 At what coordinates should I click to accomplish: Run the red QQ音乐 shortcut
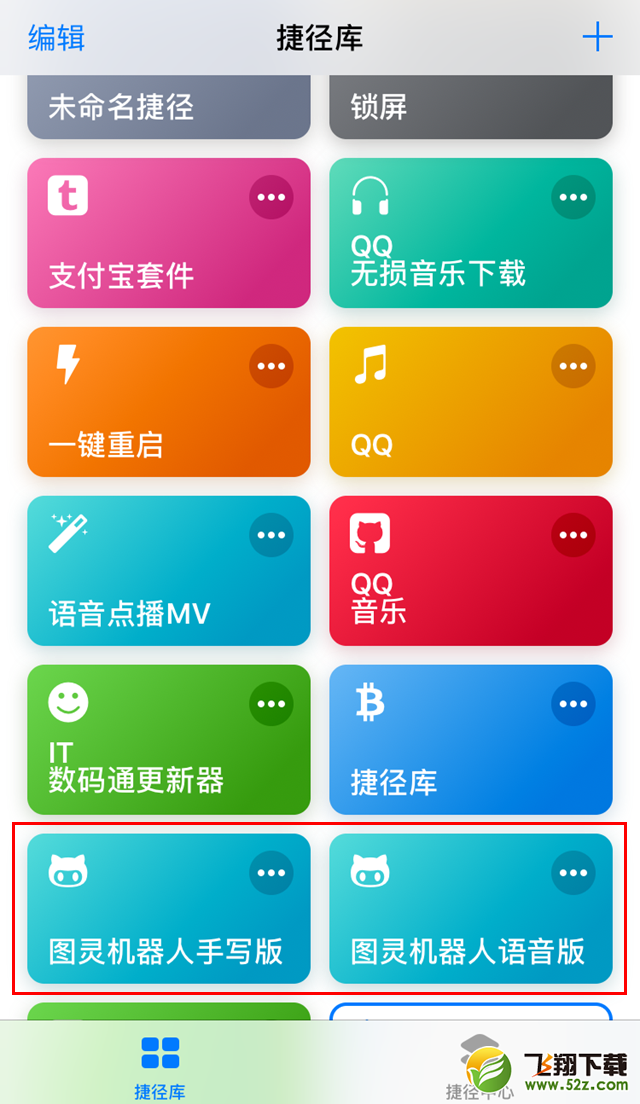coord(471,570)
